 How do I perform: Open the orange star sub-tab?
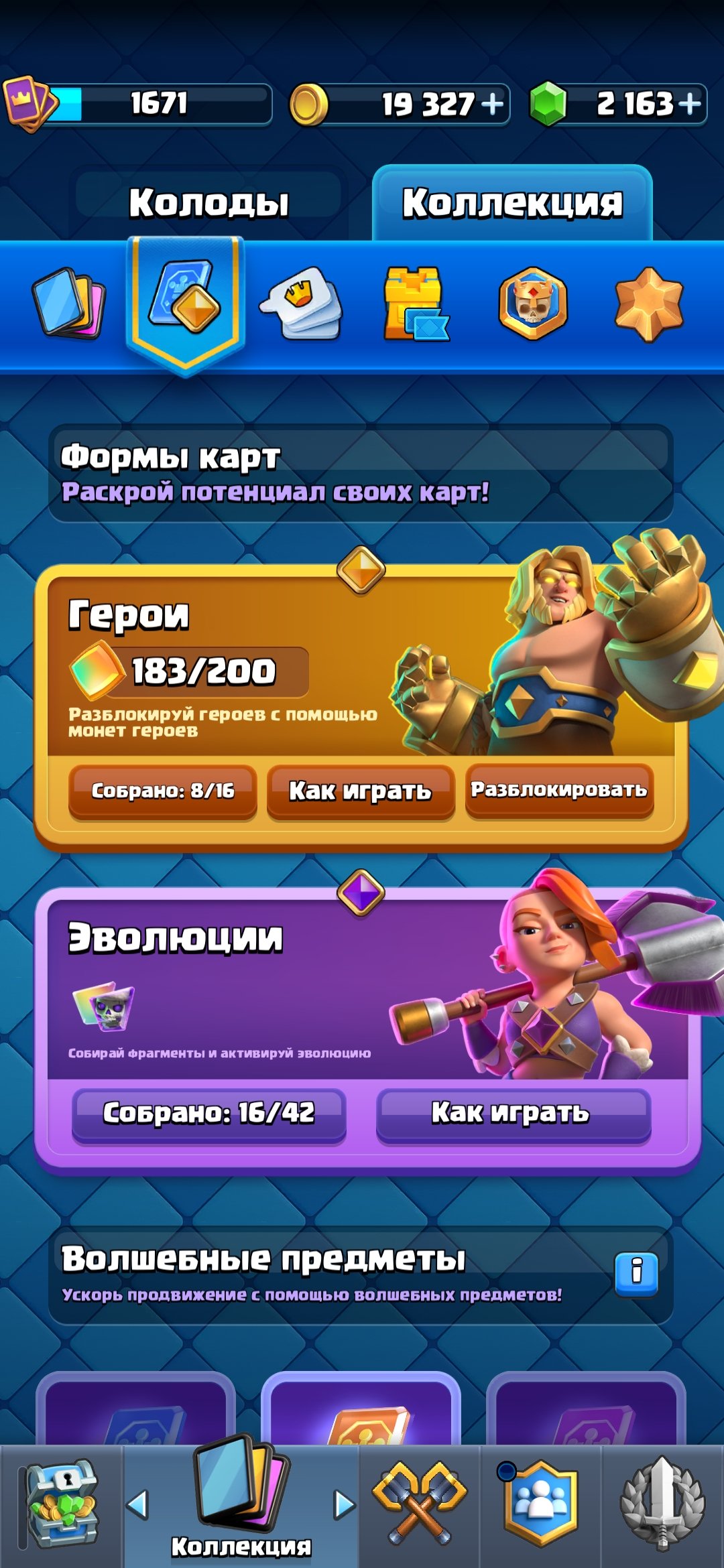tap(649, 304)
